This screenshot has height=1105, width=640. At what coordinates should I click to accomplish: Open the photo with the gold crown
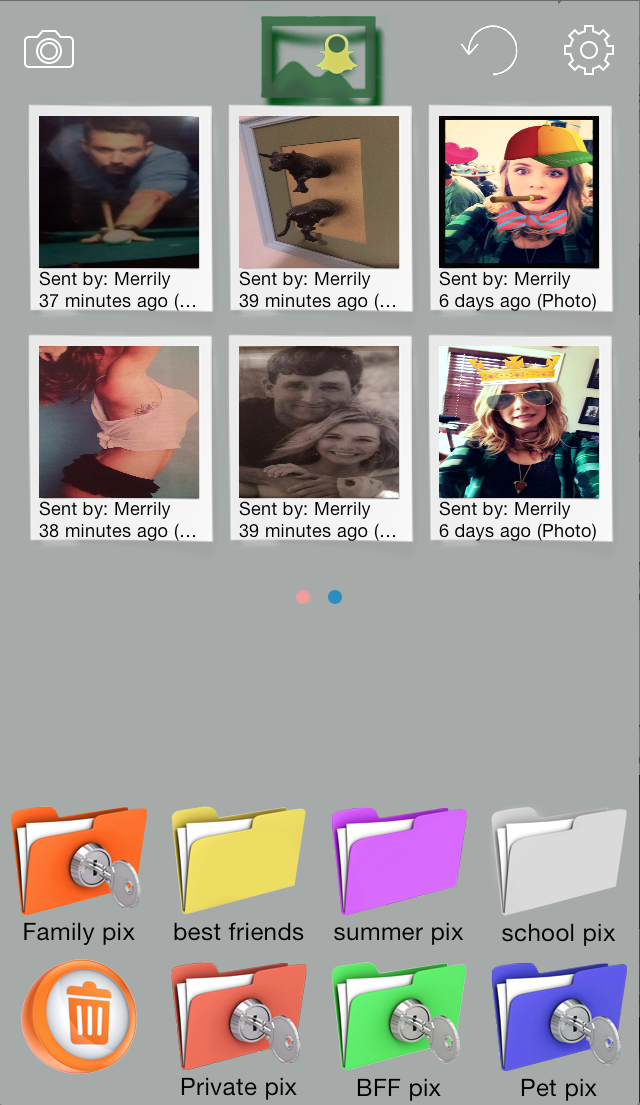(x=519, y=422)
